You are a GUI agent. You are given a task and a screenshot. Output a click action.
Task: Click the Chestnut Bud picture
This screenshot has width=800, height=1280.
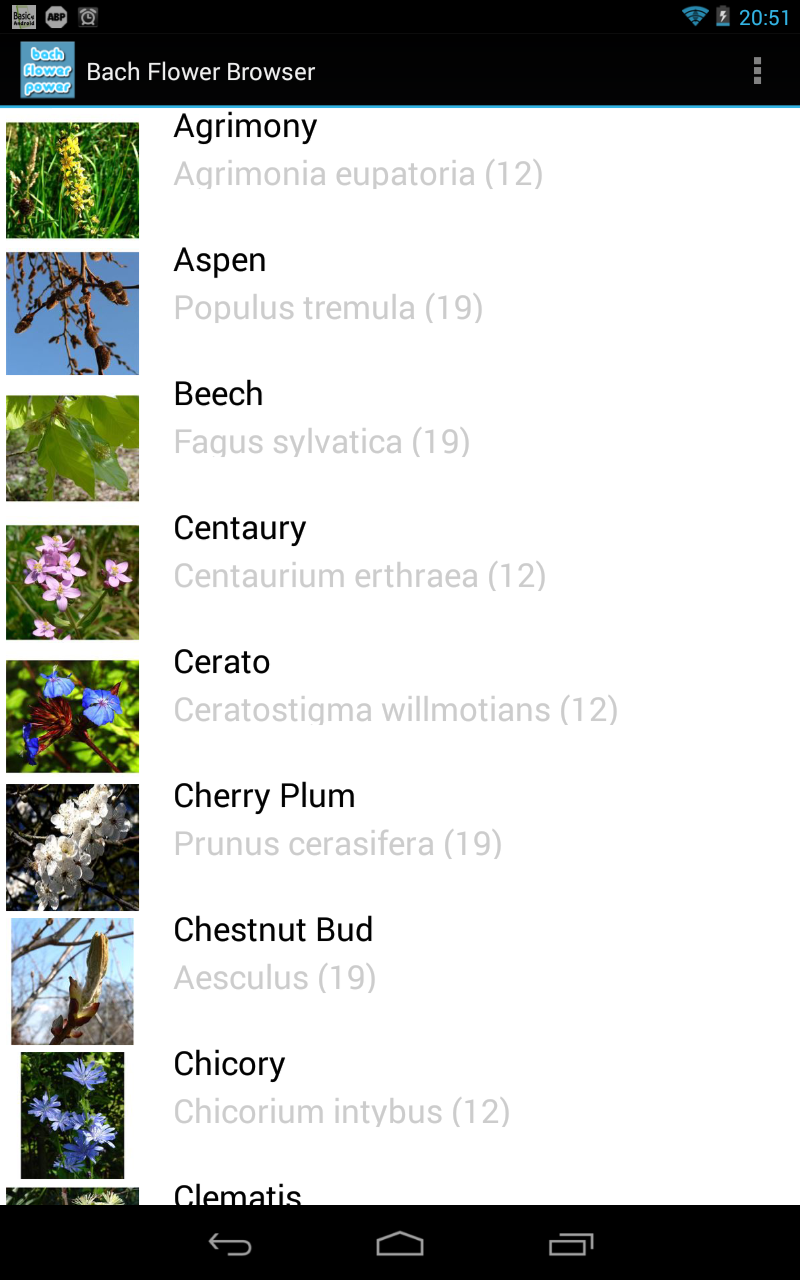click(x=72, y=981)
